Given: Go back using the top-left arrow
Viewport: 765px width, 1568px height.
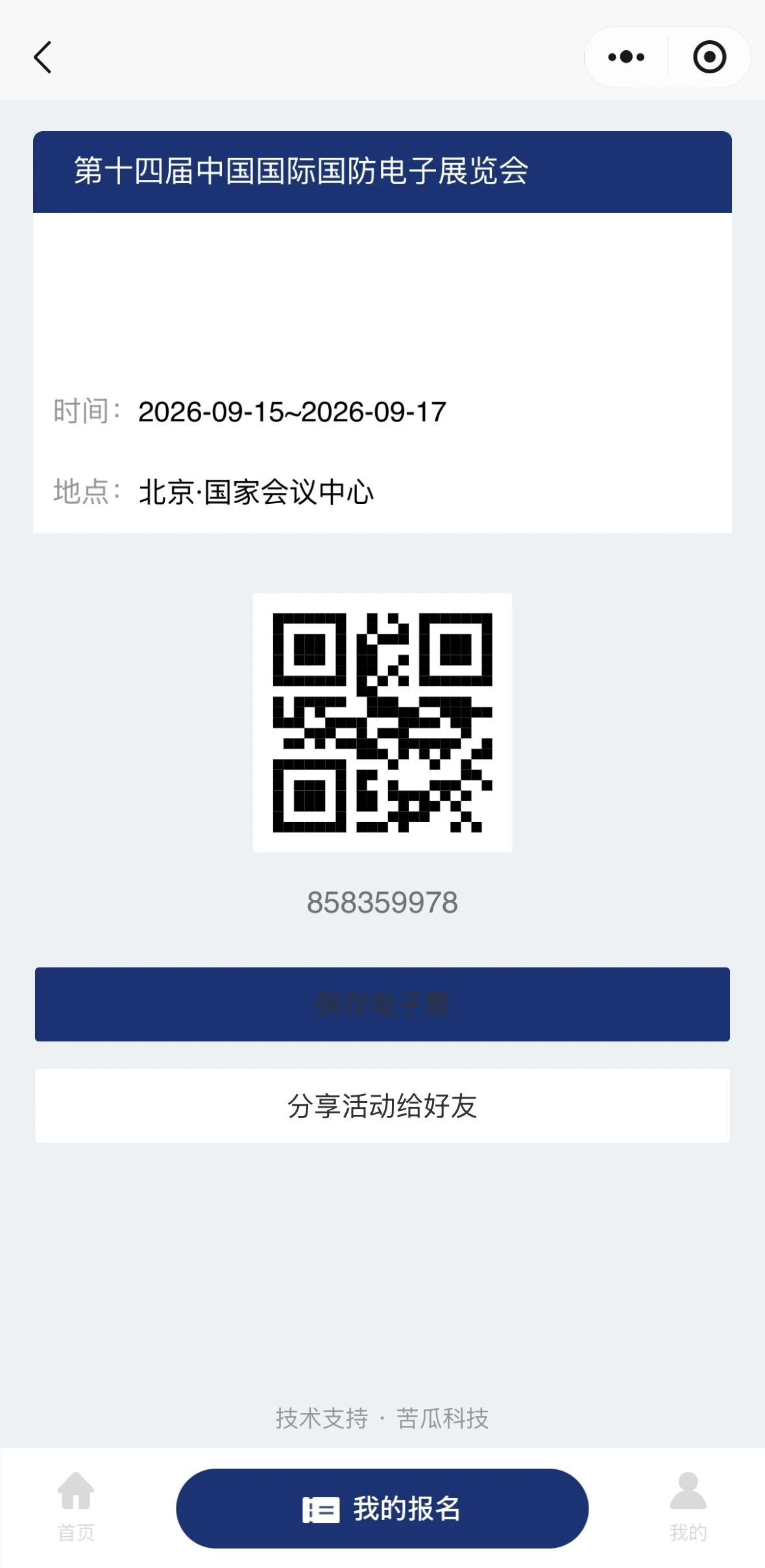Looking at the screenshot, I should [43, 57].
